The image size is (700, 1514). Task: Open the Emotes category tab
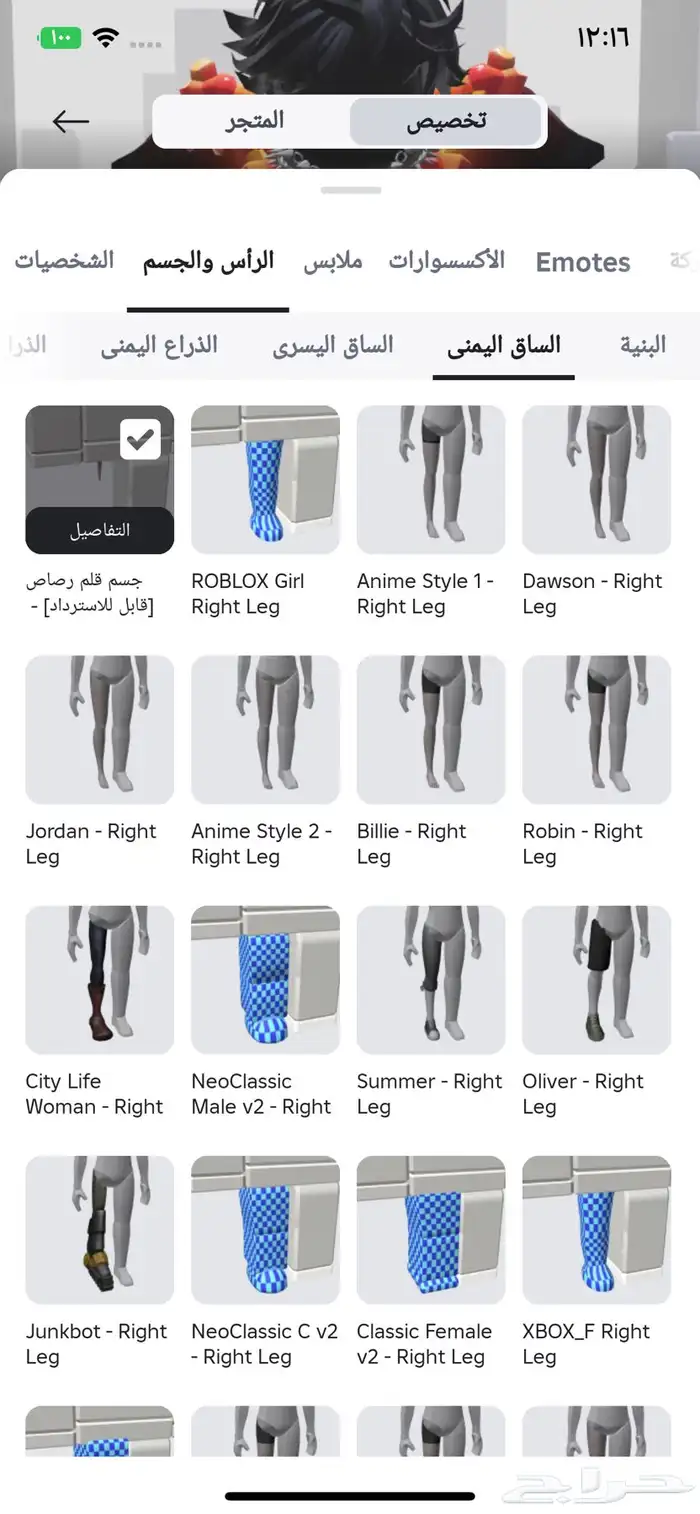tap(583, 262)
